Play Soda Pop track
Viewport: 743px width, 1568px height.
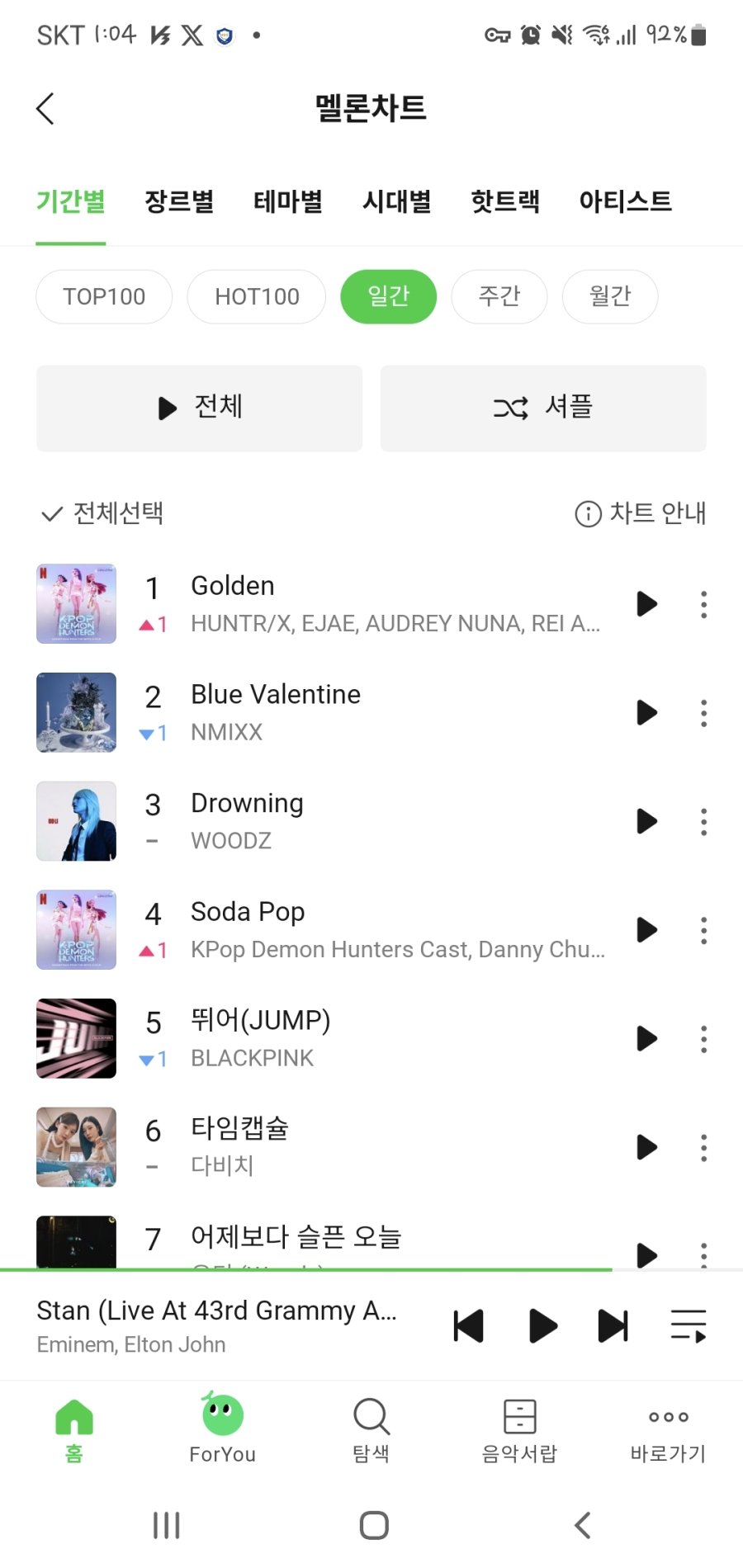647,930
